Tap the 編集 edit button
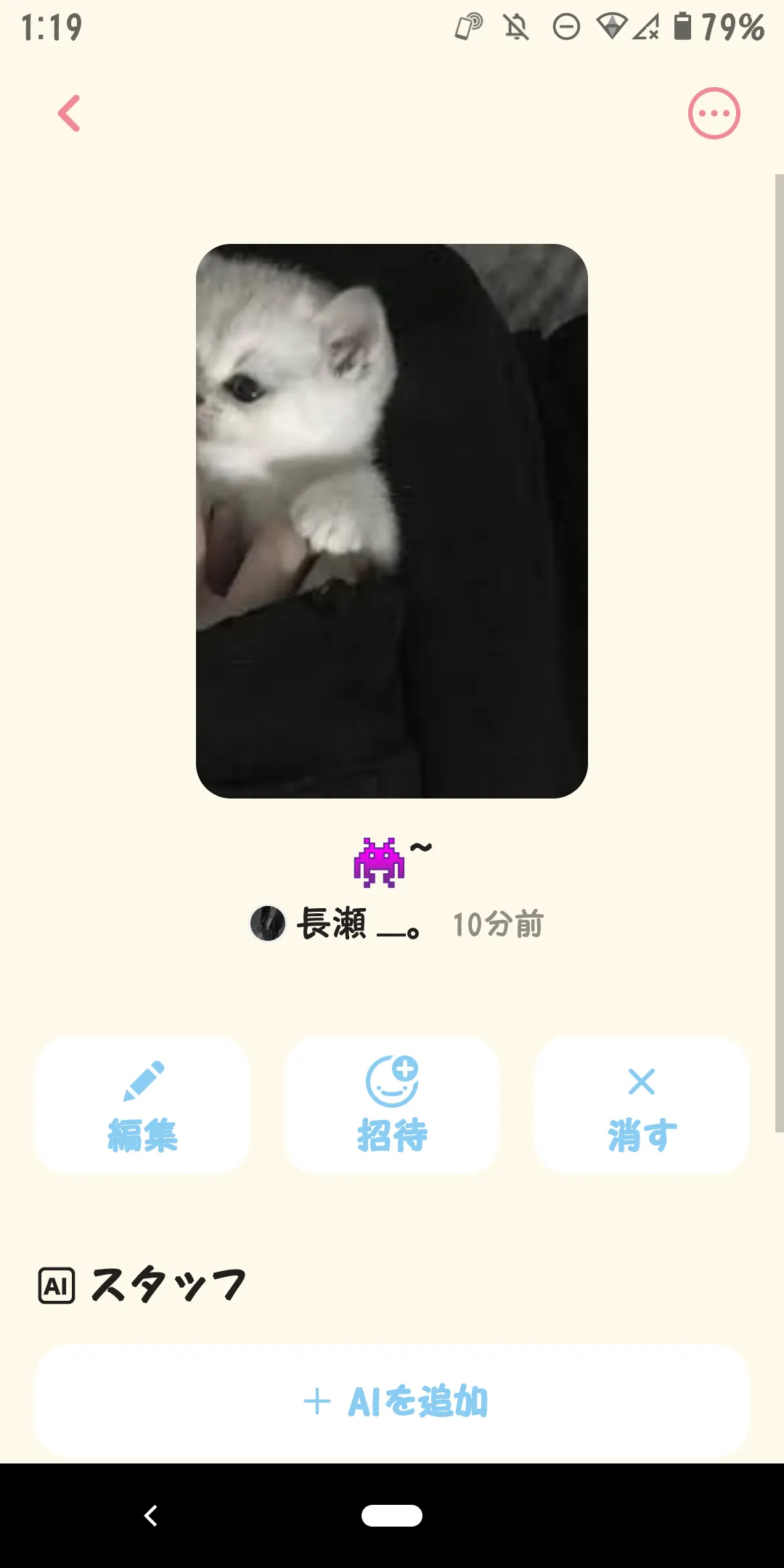Viewport: 784px width, 1568px height. point(142,1105)
